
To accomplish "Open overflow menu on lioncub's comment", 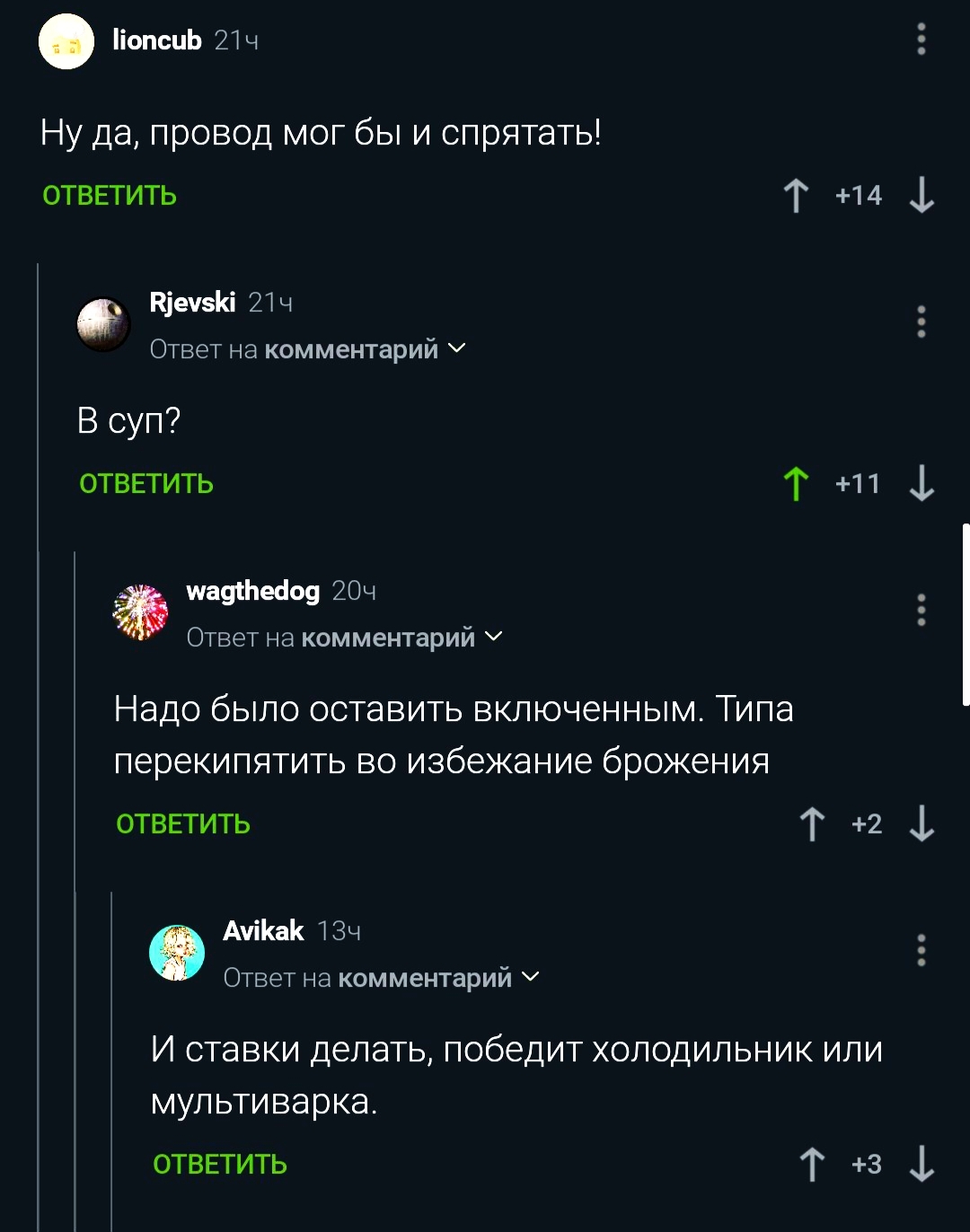I will coord(921,40).
